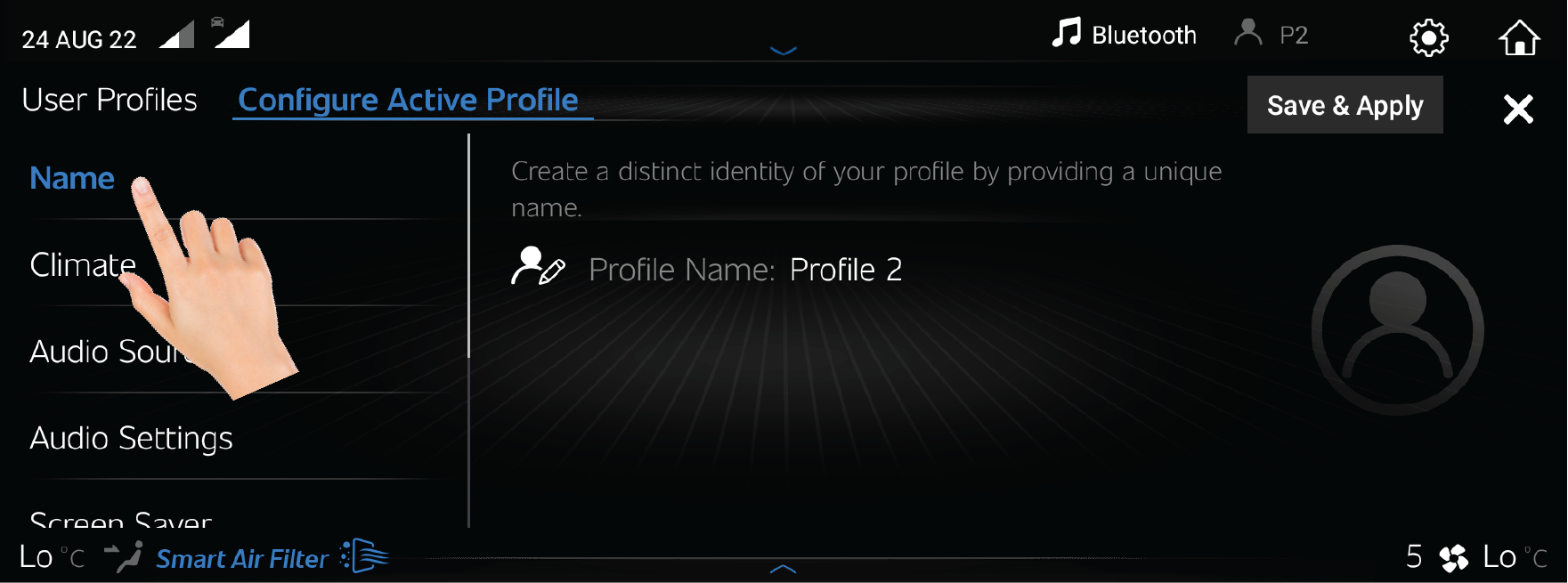Open the P2 profile indicator

click(1271, 35)
